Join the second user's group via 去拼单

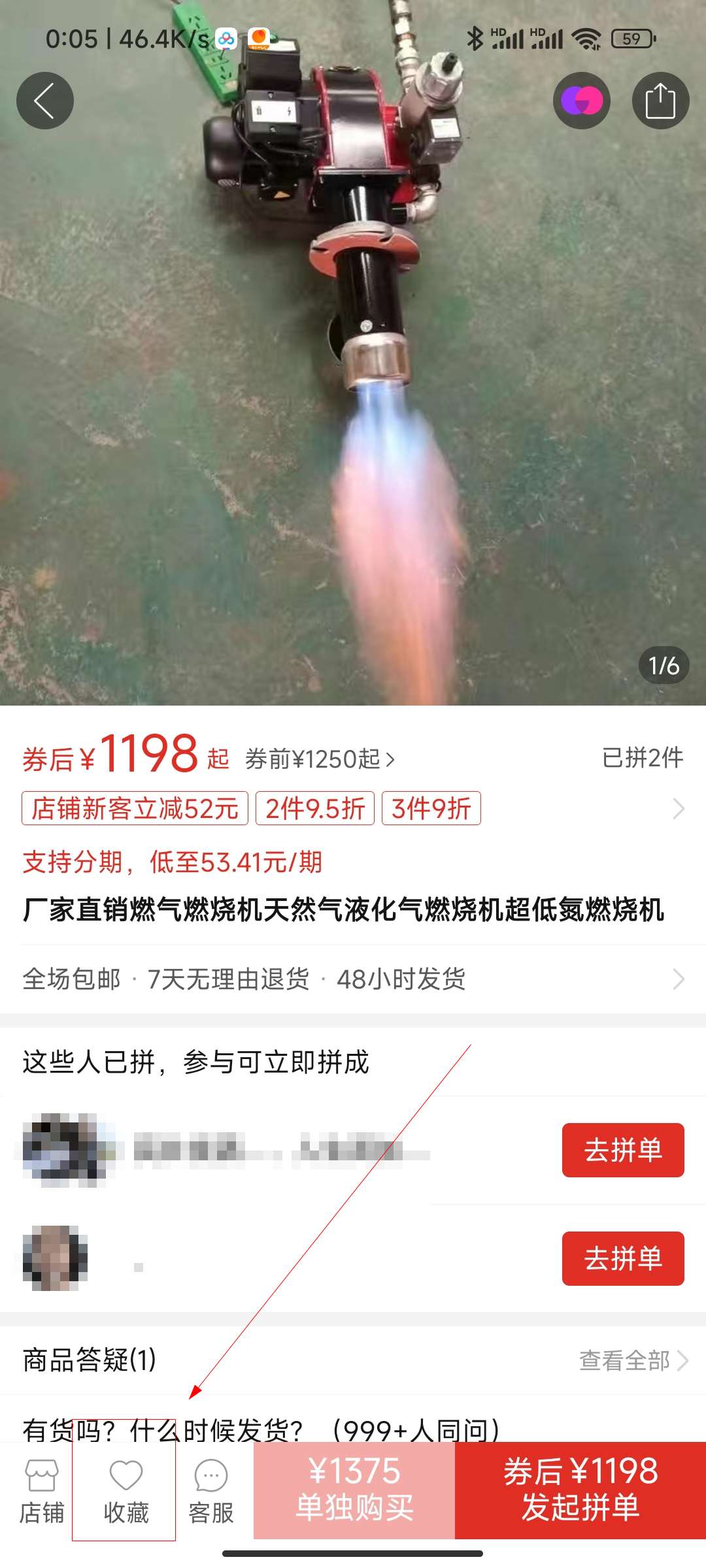point(622,1258)
